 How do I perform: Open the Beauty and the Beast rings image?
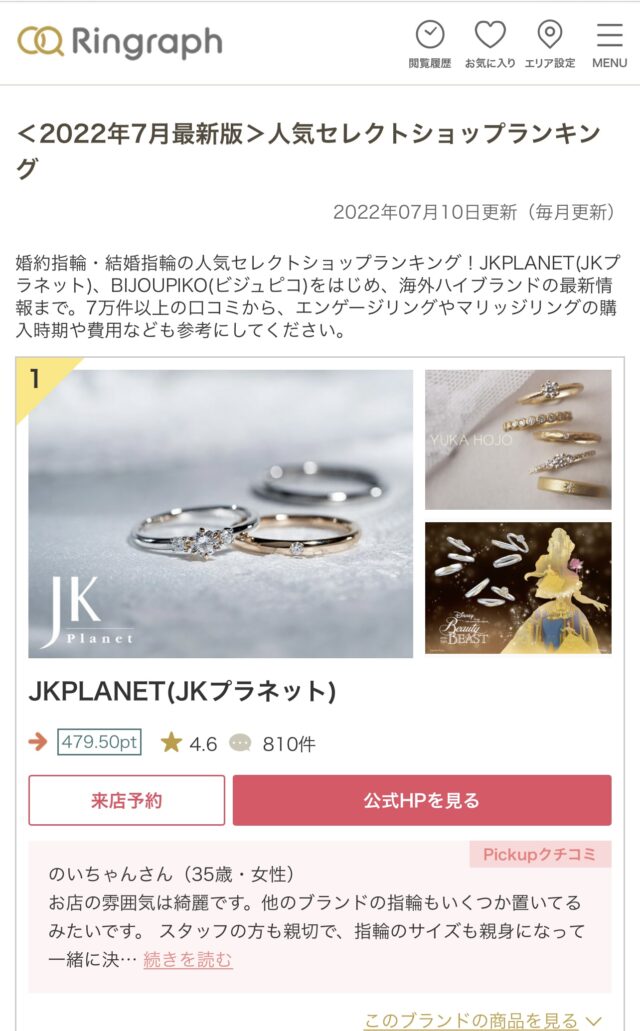pos(517,587)
